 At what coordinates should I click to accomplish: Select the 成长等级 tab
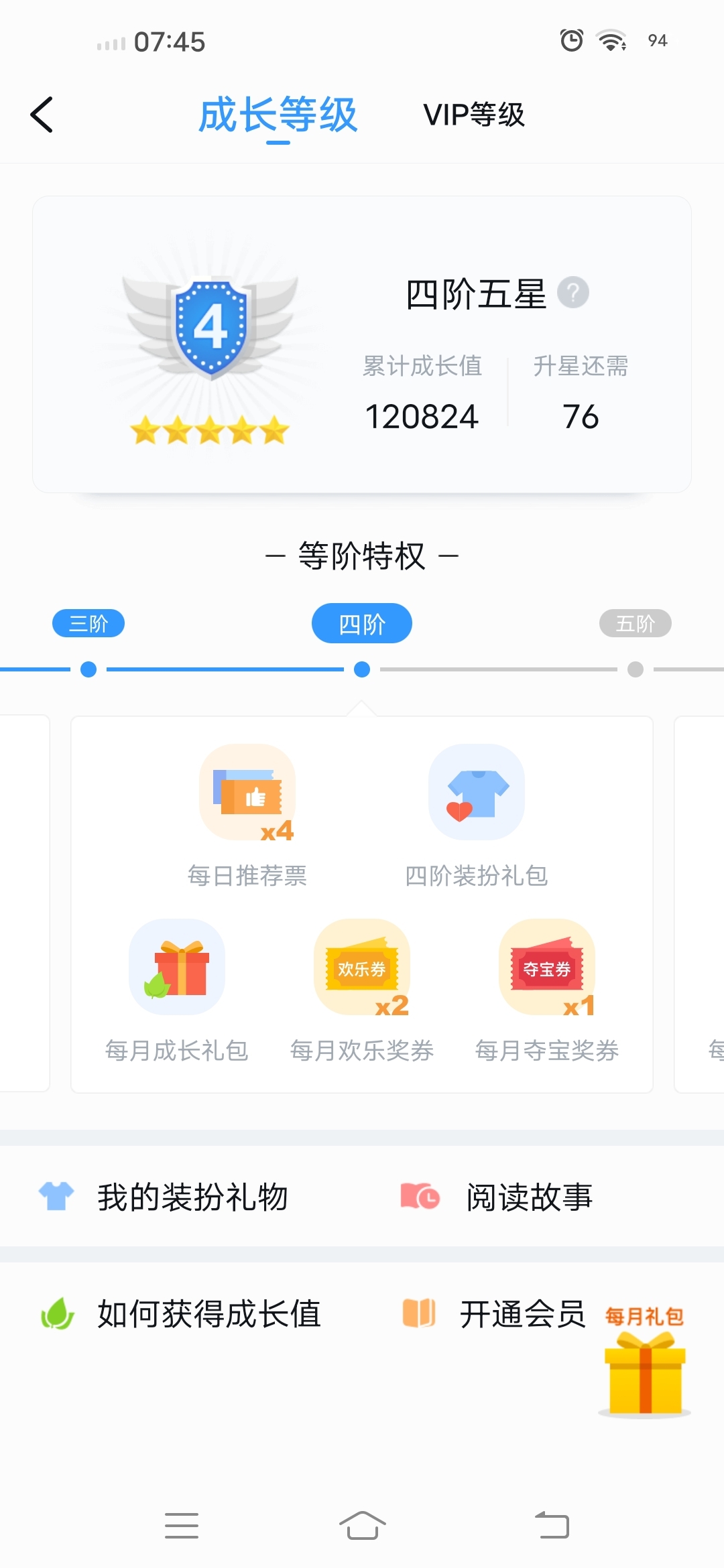(278, 115)
